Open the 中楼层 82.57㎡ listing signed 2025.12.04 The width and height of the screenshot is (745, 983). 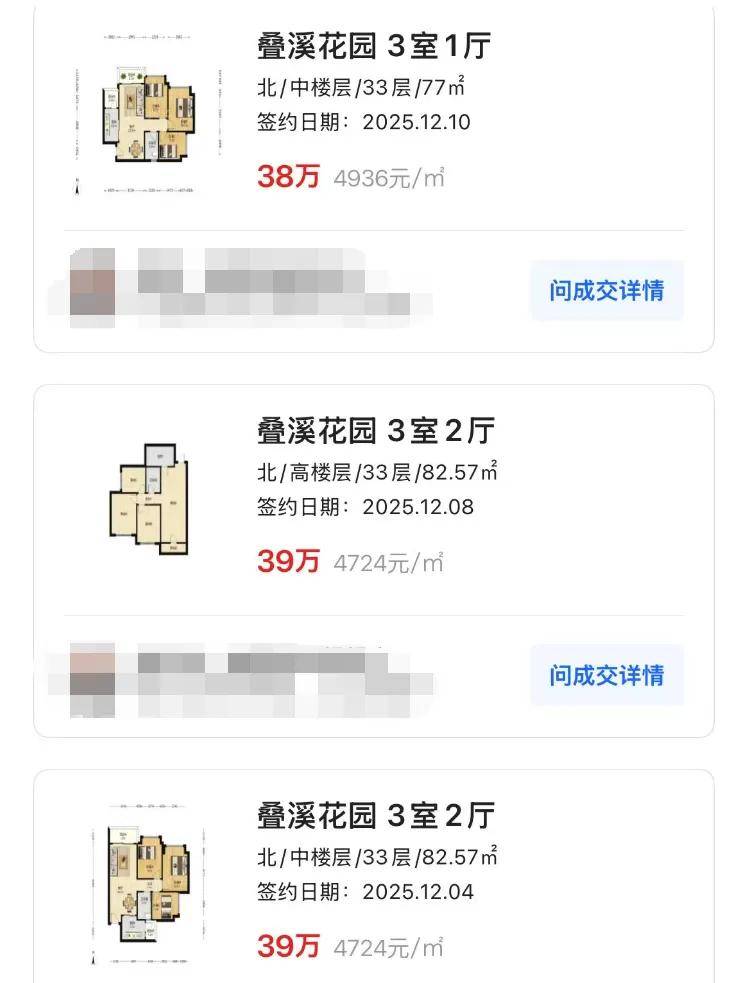pyautogui.click(x=375, y=815)
